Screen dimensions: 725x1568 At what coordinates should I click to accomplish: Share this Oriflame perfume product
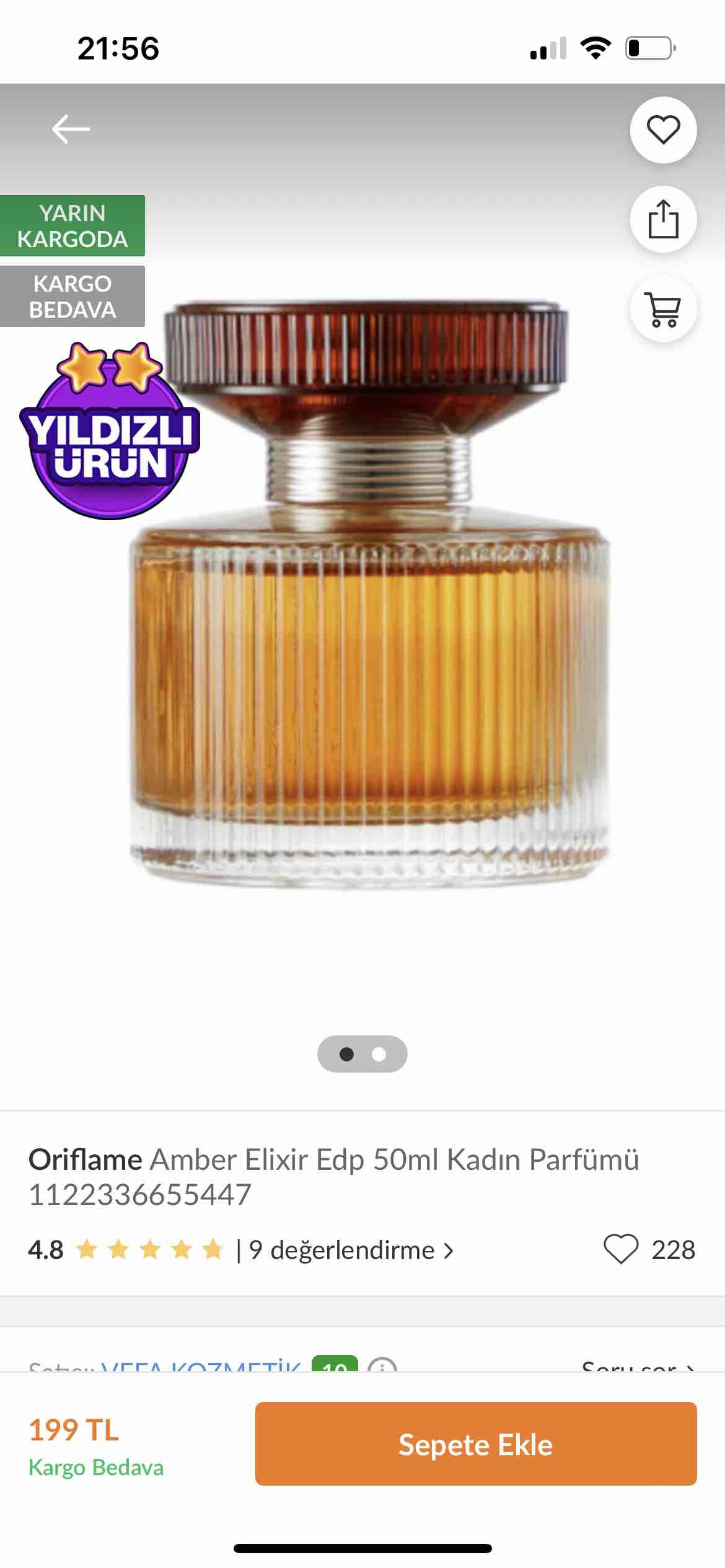point(663,219)
